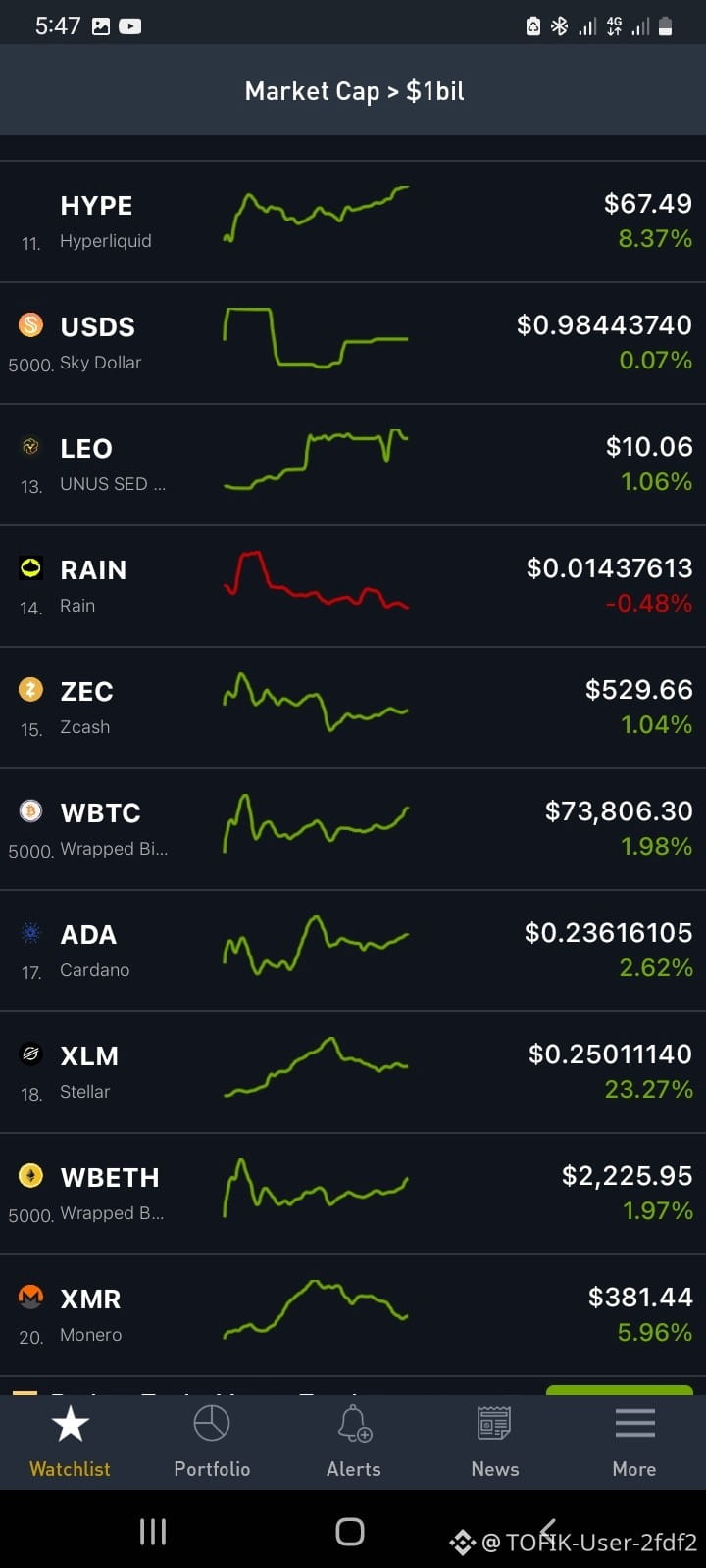Image resolution: width=706 pixels, height=1568 pixels.
Task: View details for LEO
Action: coord(353,465)
